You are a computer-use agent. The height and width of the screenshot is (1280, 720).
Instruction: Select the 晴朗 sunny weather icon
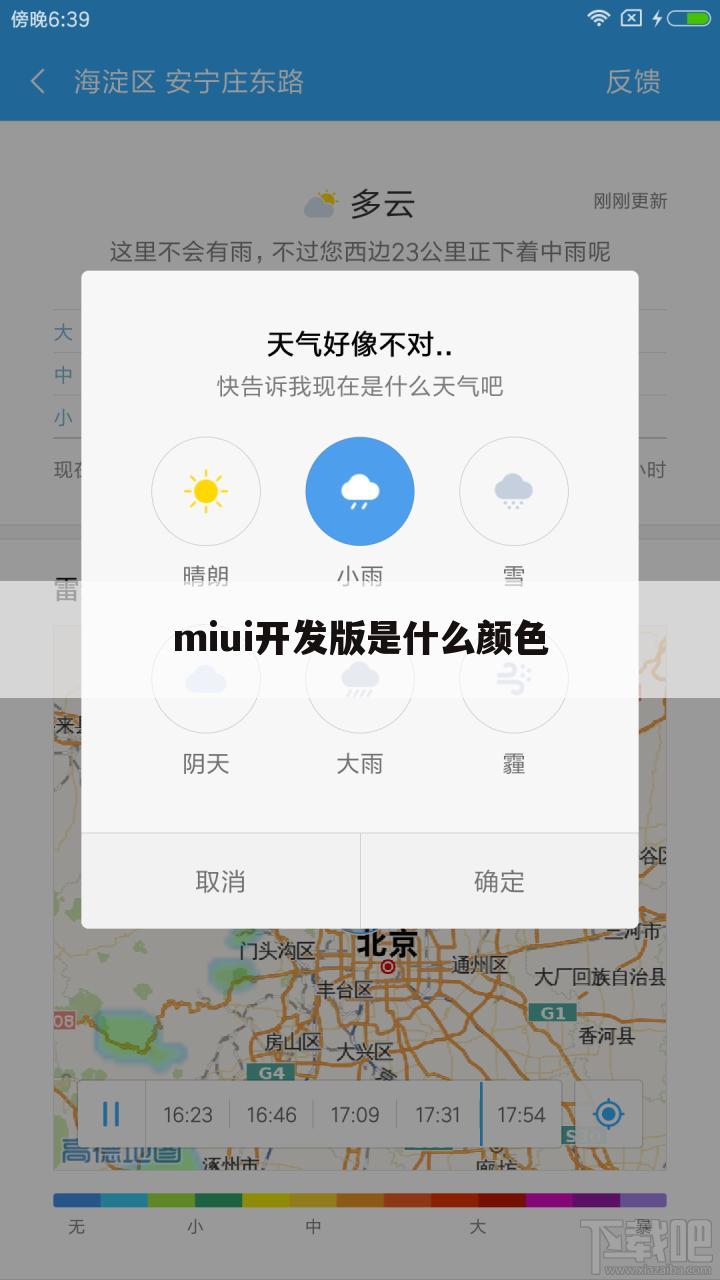(206, 491)
